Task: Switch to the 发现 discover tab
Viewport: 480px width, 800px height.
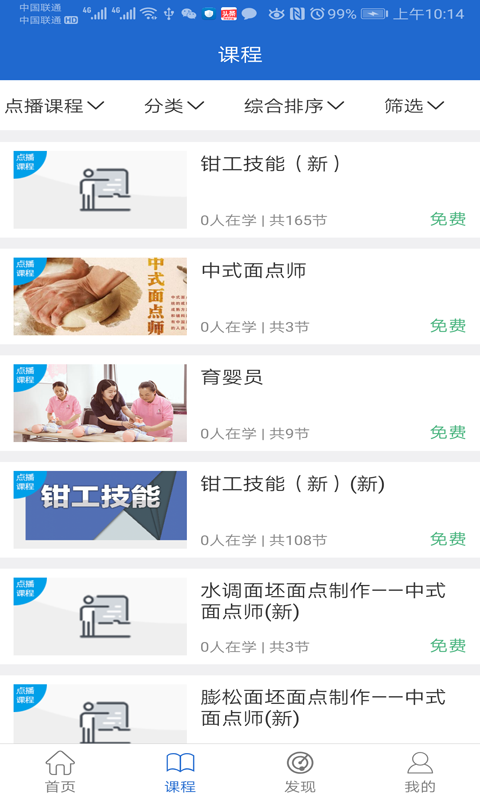Action: point(300,772)
